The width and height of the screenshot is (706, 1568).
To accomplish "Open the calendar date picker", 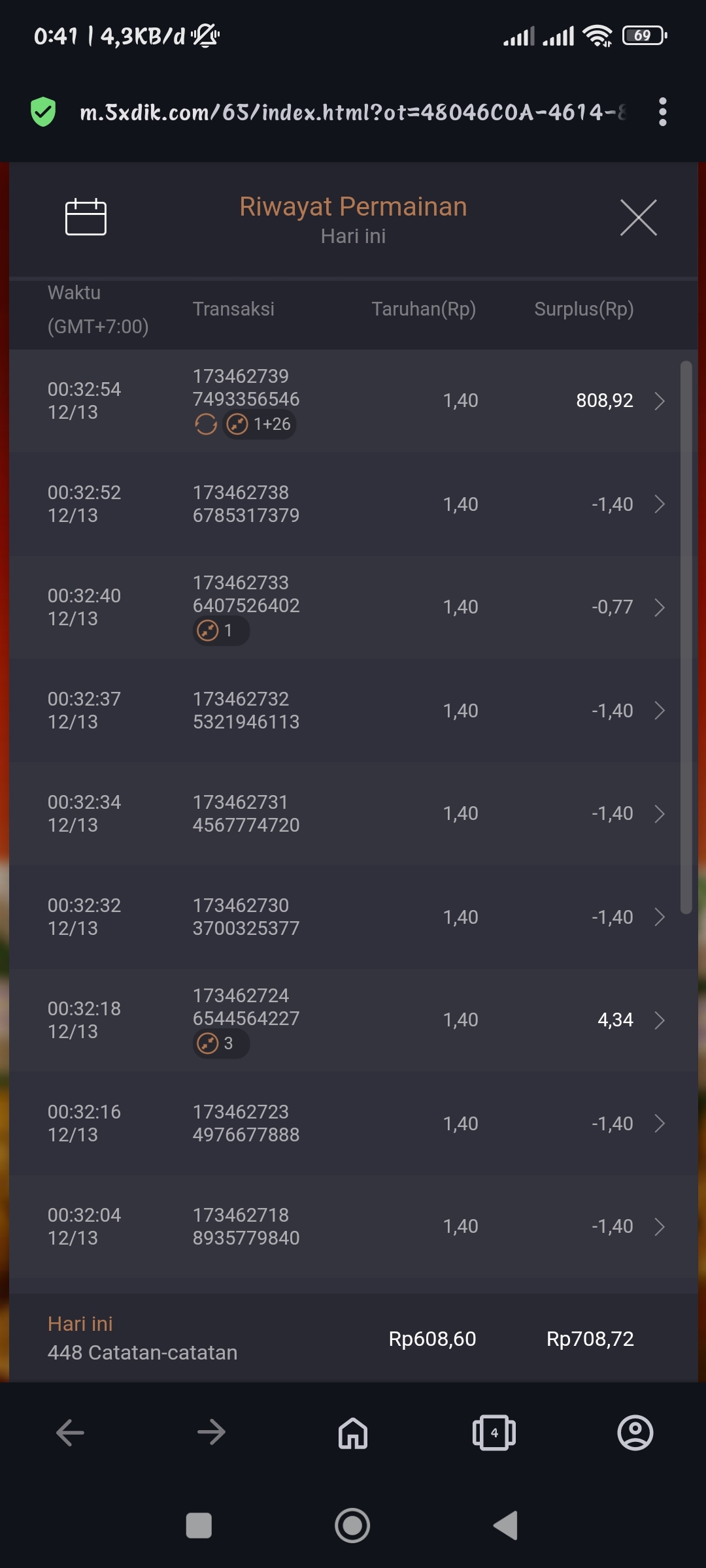I will (x=86, y=217).
